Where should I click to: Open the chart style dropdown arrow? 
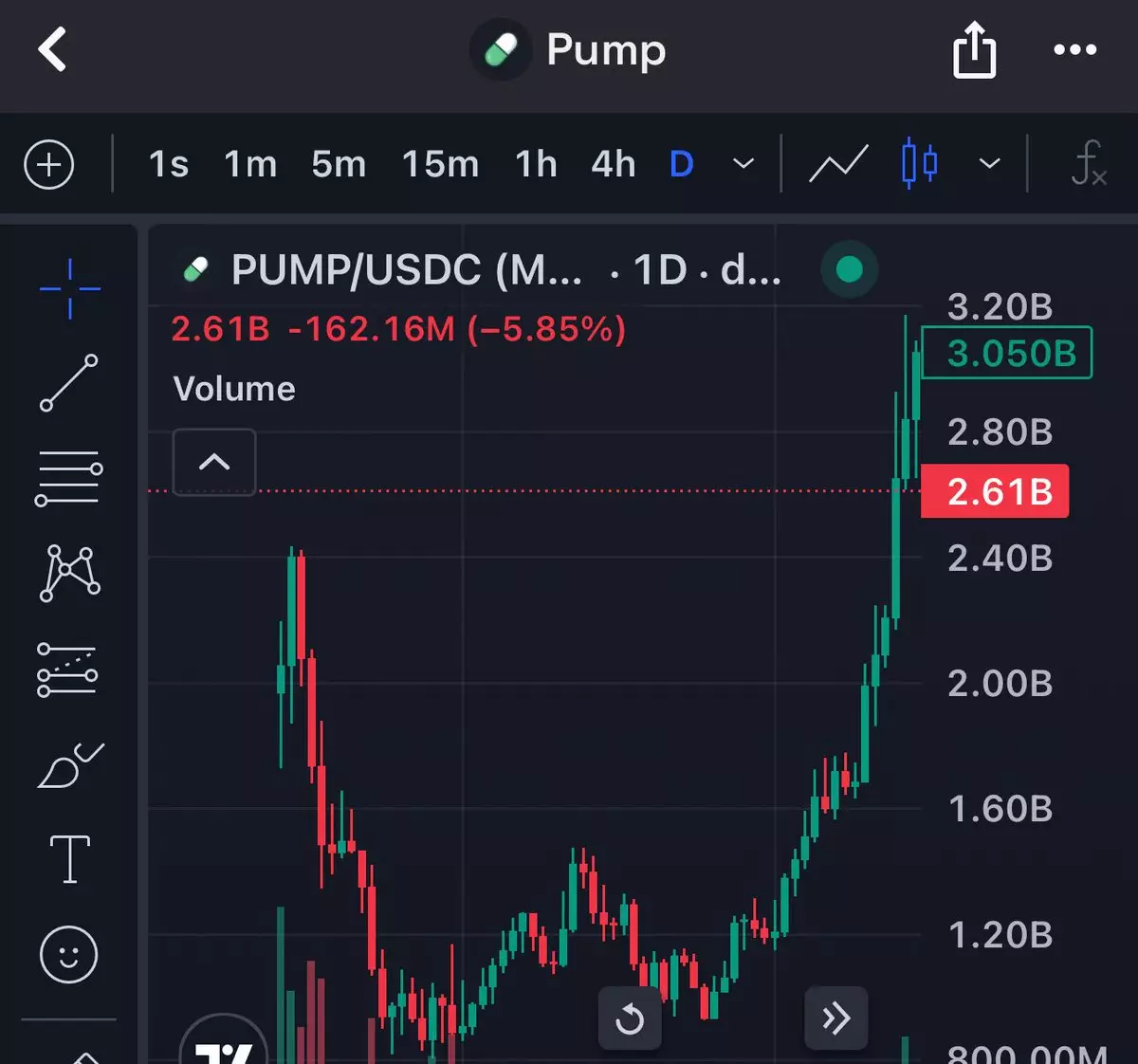[x=989, y=165]
